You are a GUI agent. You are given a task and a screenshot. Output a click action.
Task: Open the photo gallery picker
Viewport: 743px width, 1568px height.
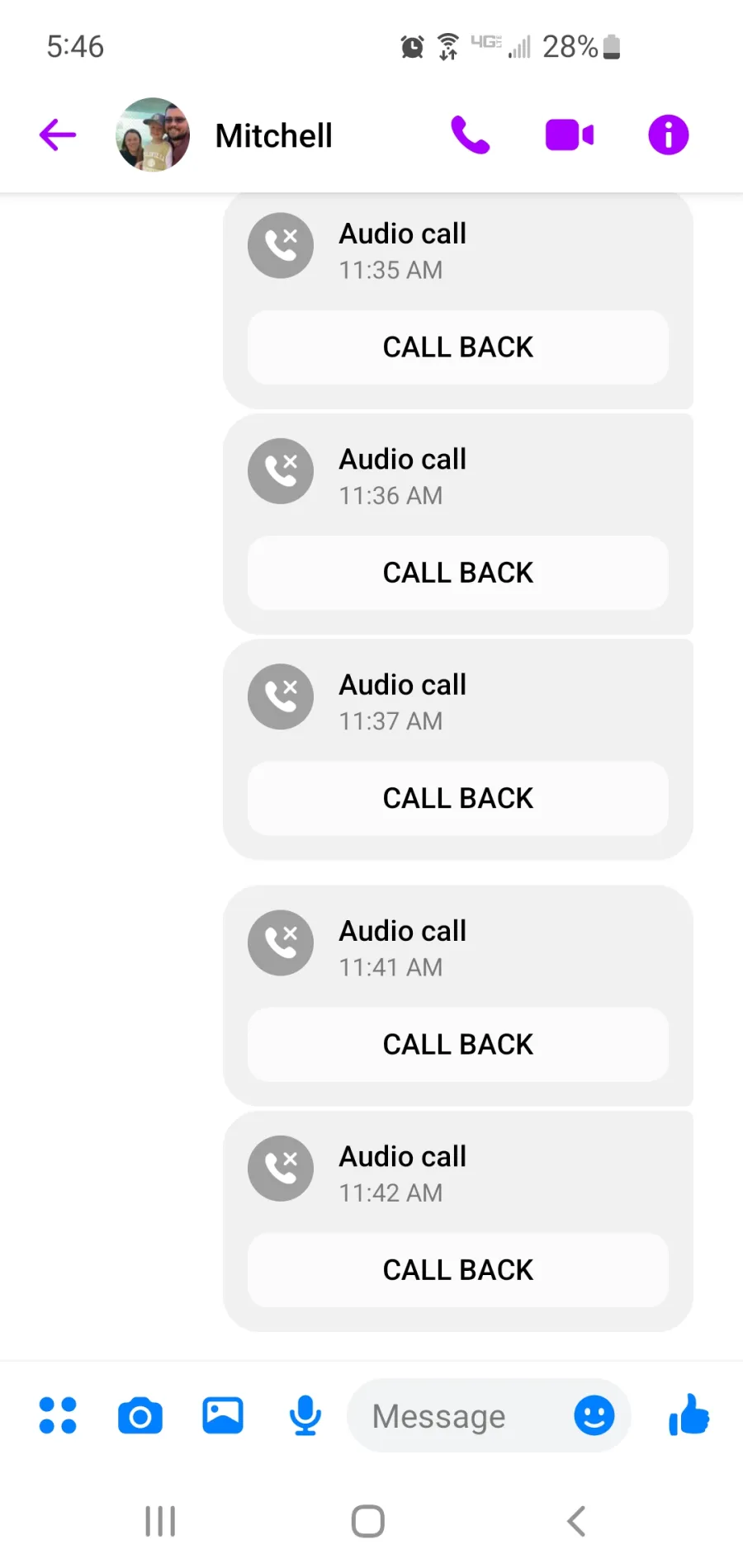click(223, 1416)
